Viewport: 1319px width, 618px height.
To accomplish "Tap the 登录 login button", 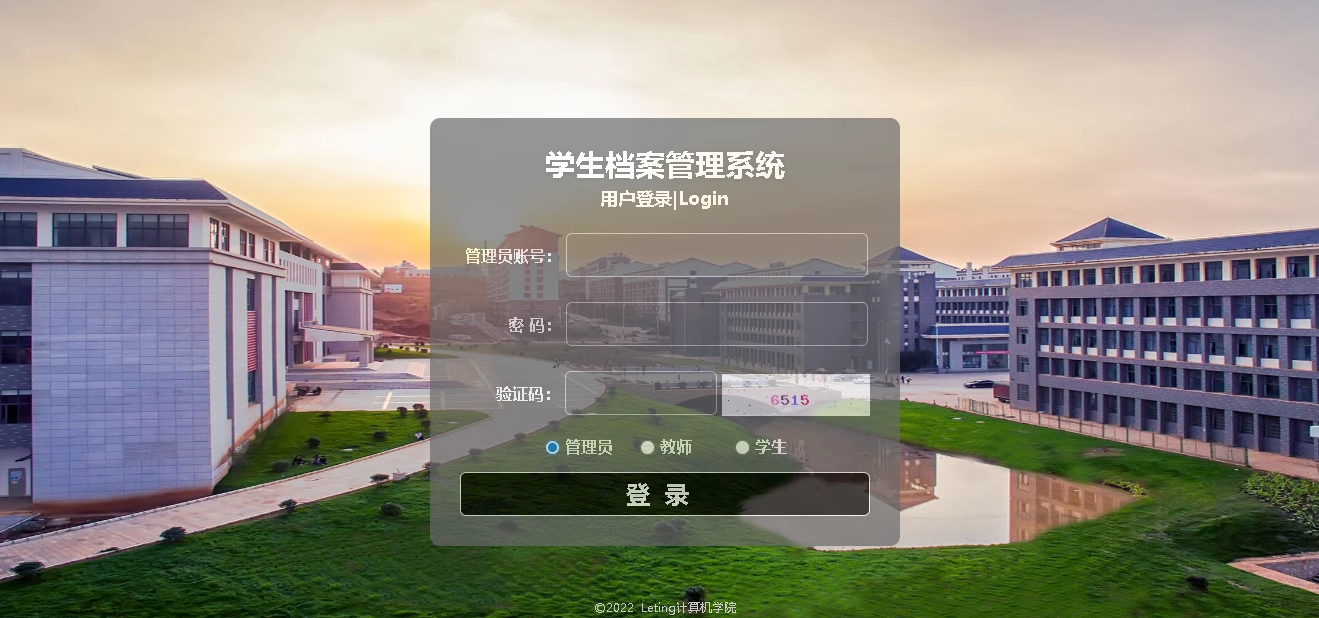I will point(664,494).
